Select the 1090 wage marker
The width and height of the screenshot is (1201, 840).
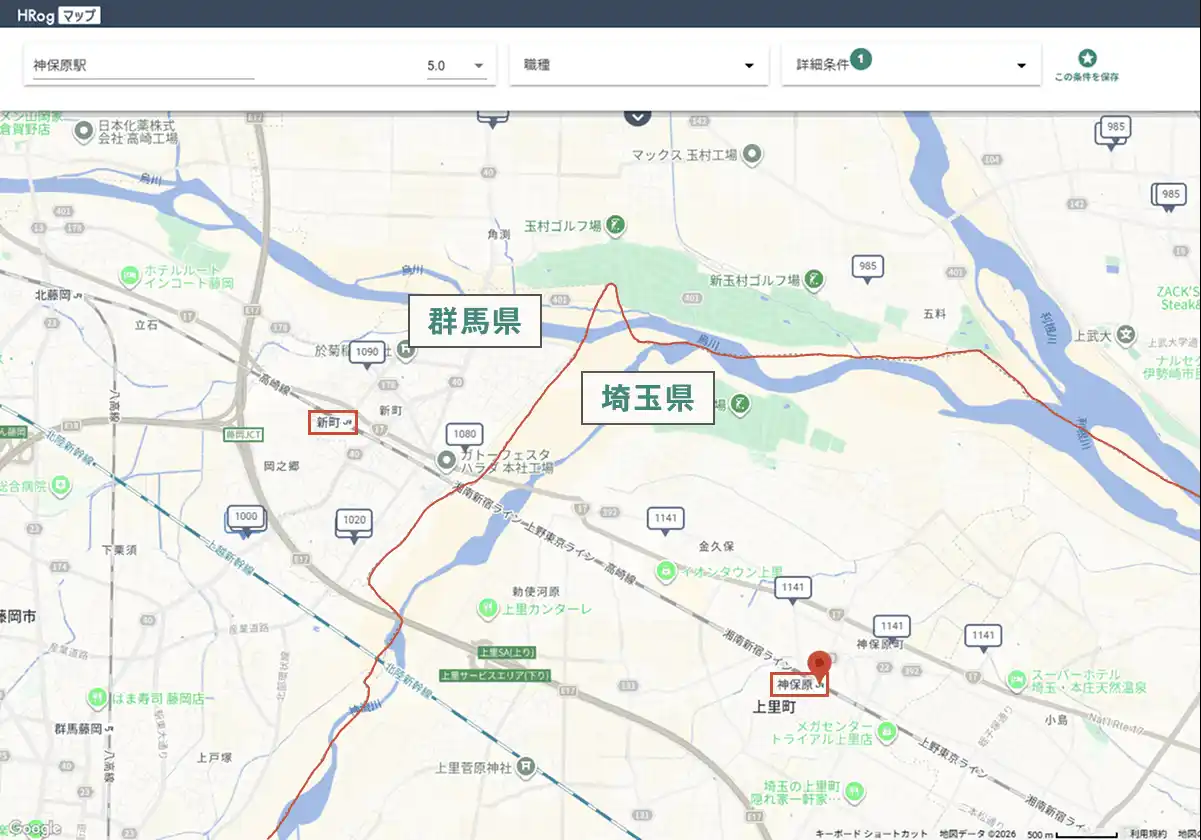(367, 352)
